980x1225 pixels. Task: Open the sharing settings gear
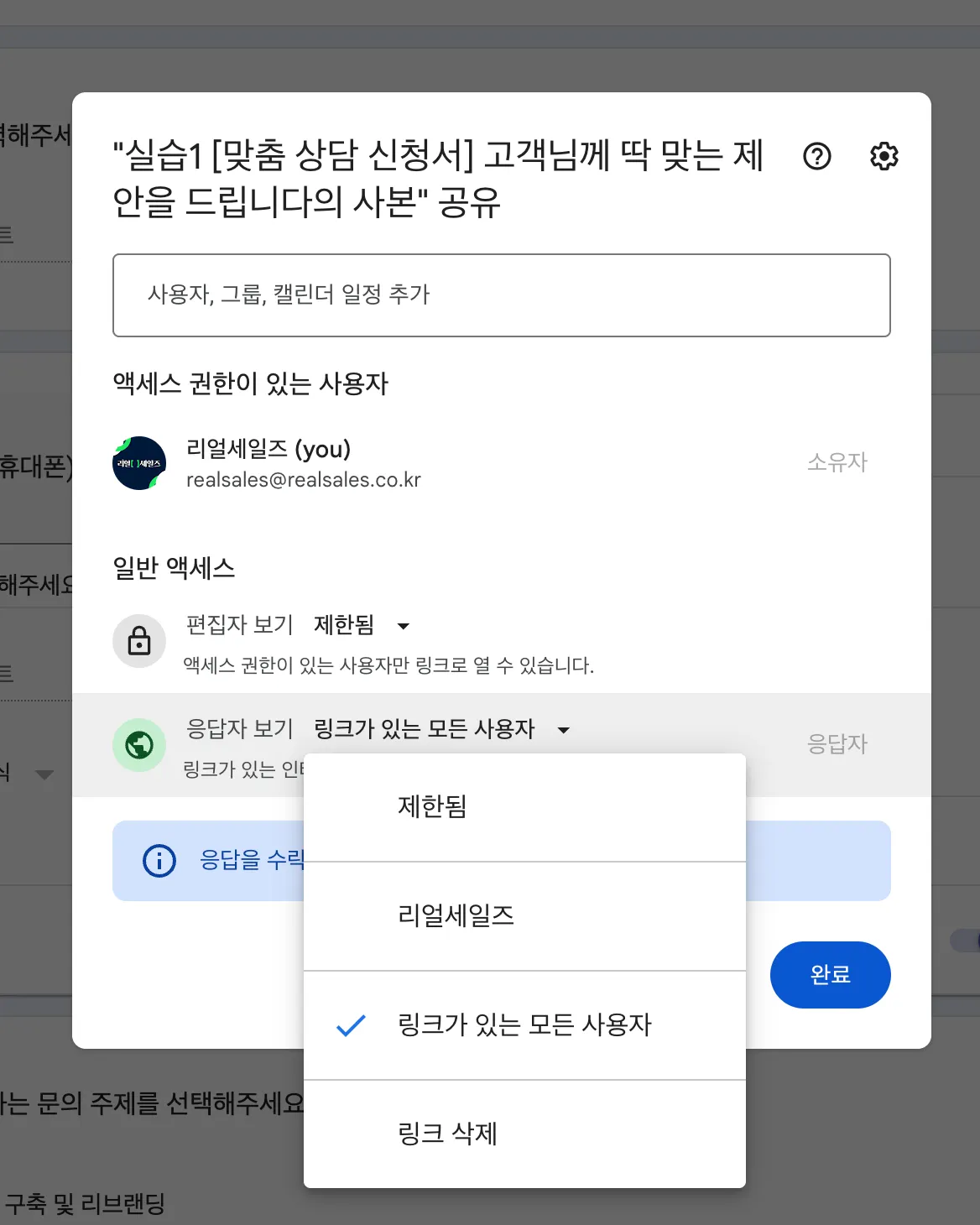[x=884, y=156]
